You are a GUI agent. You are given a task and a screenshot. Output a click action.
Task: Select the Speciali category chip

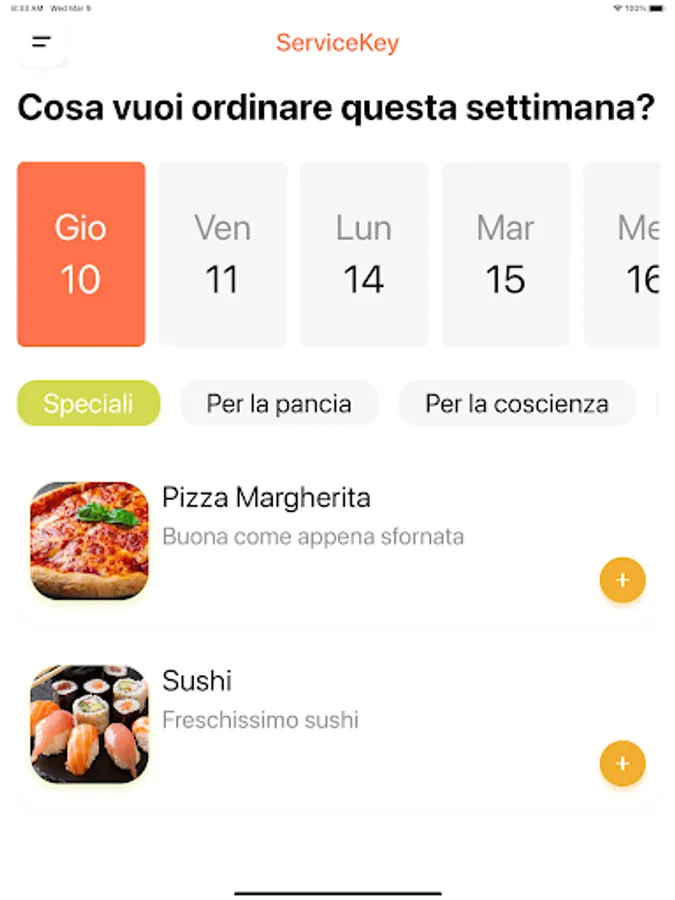[x=88, y=404]
